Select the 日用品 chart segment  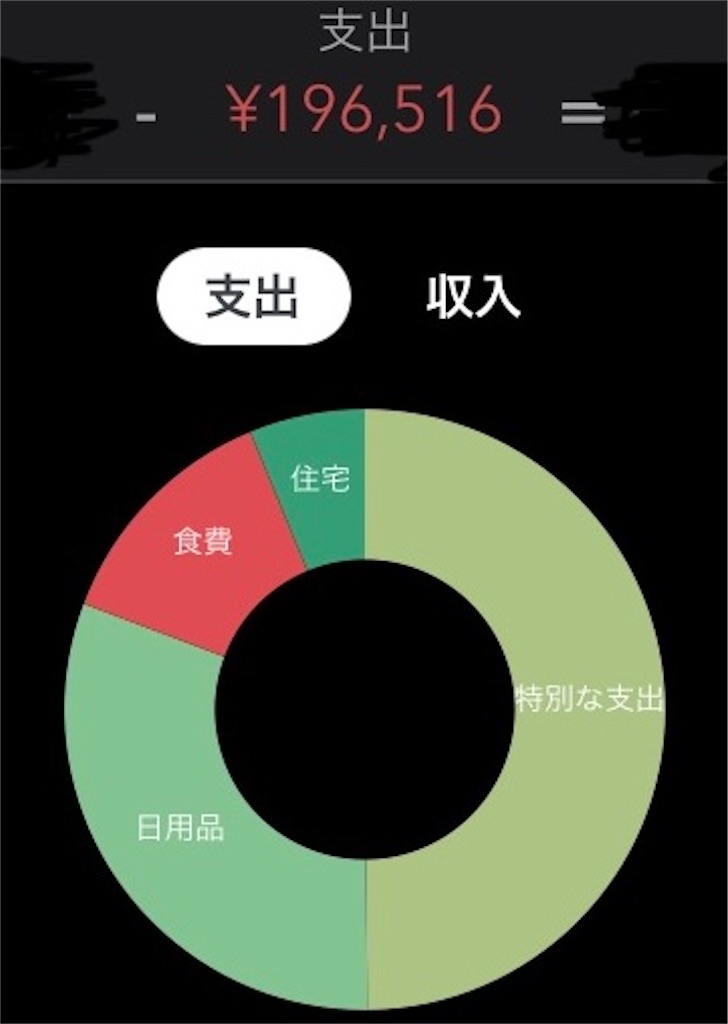pyautogui.click(x=180, y=828)
